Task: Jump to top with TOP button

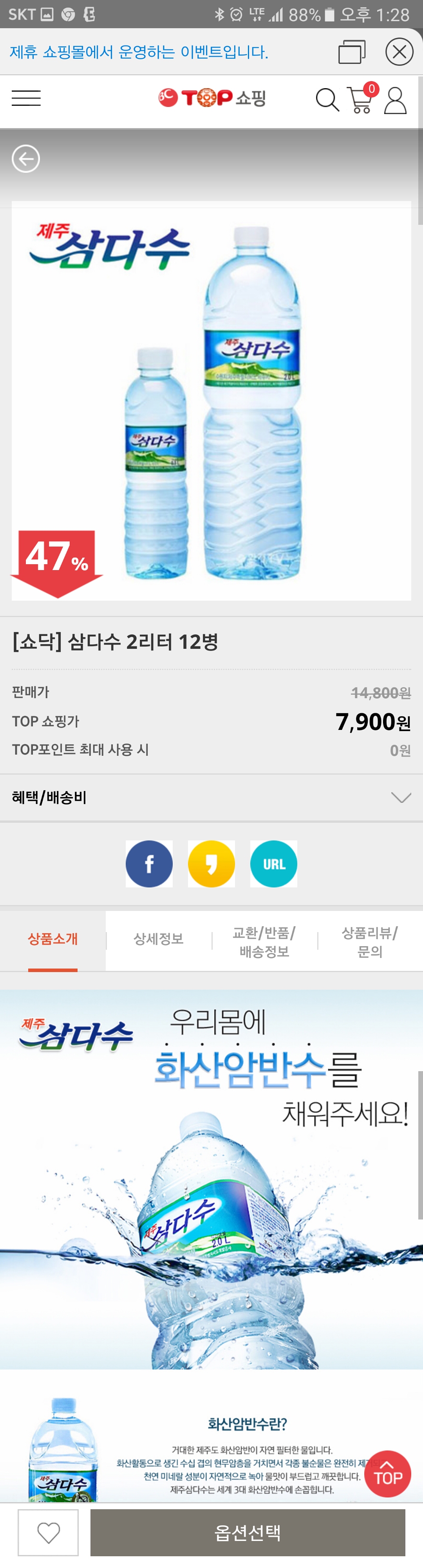Action: pyautogui.click(x=388, y=1474)
